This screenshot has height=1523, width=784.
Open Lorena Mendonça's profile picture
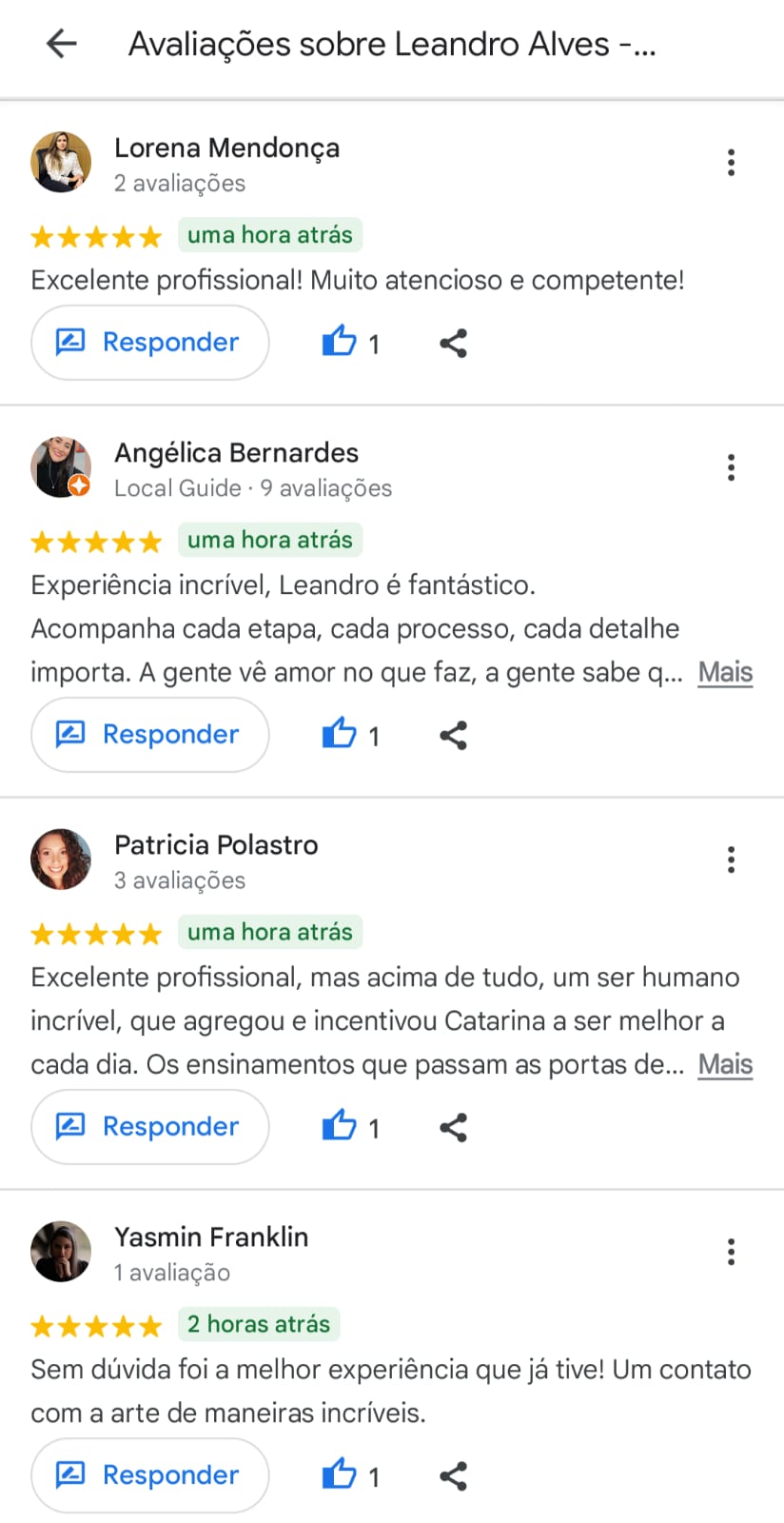pyautogui.click(x=61, y=162)
